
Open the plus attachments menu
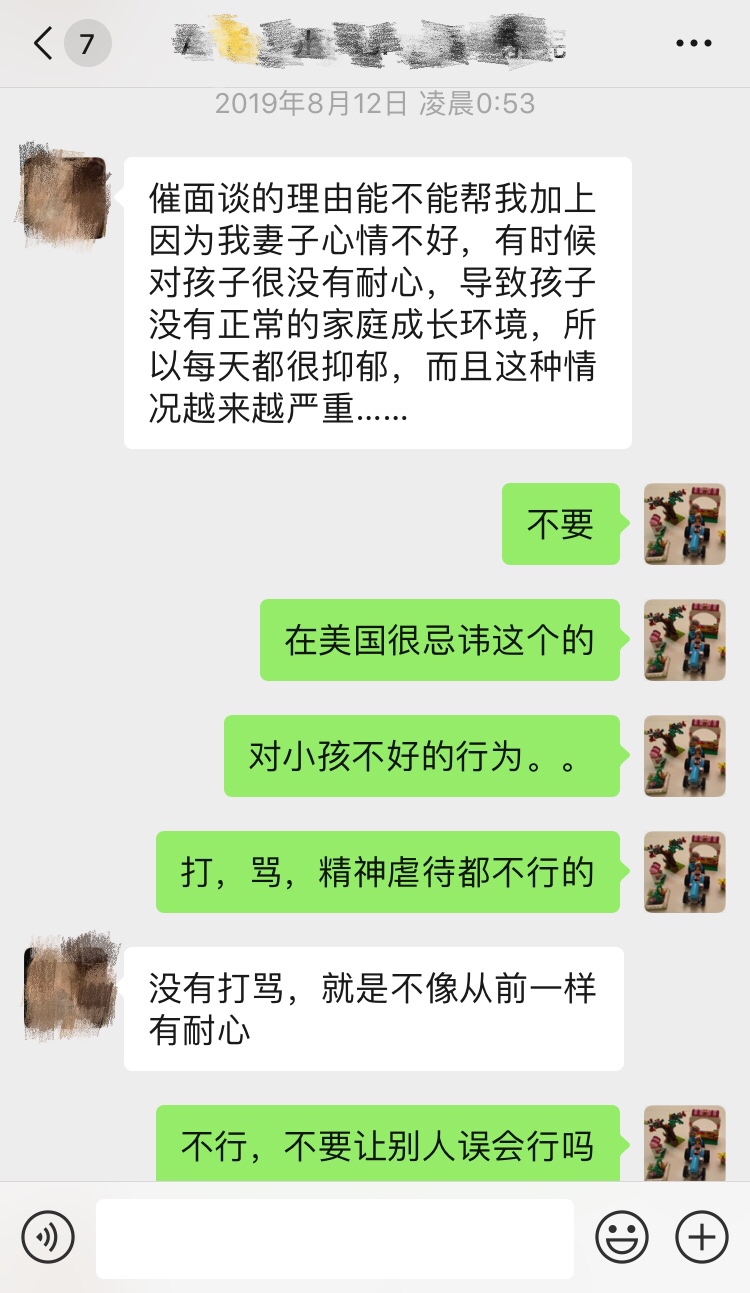(702, 1238)
